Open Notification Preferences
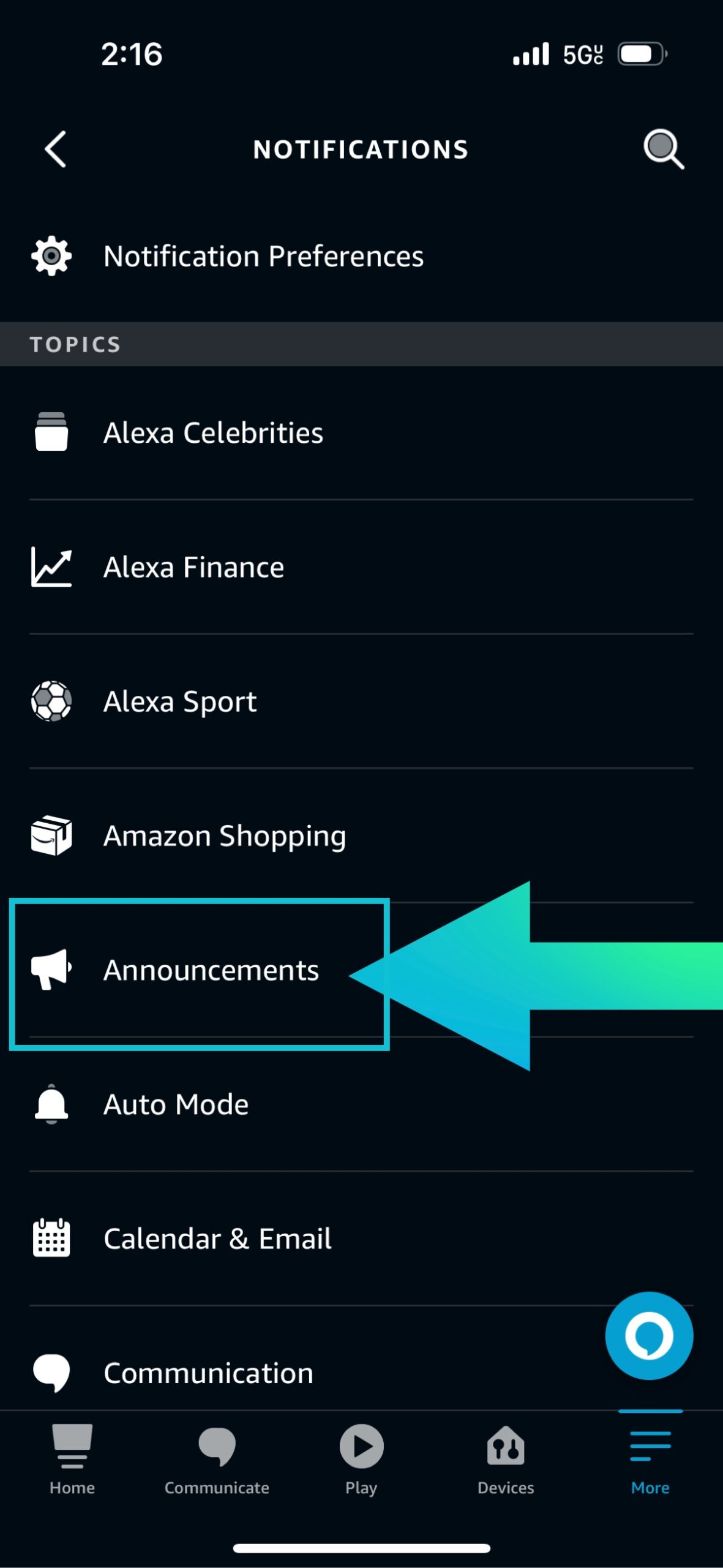The height and width of the screenshot is (1568, 723). tap(263, 256)
